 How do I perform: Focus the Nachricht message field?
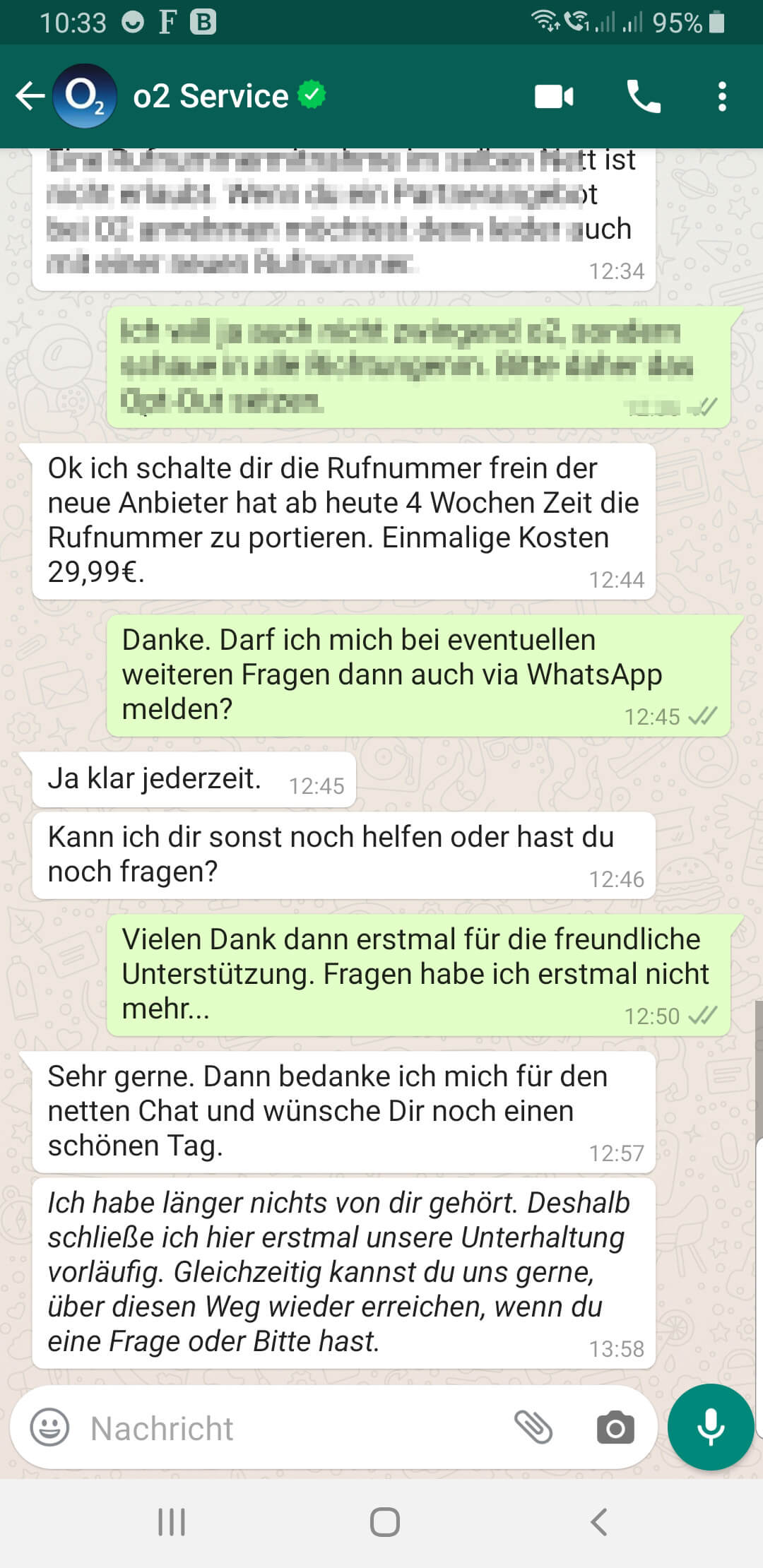(x=283, y=1428)
